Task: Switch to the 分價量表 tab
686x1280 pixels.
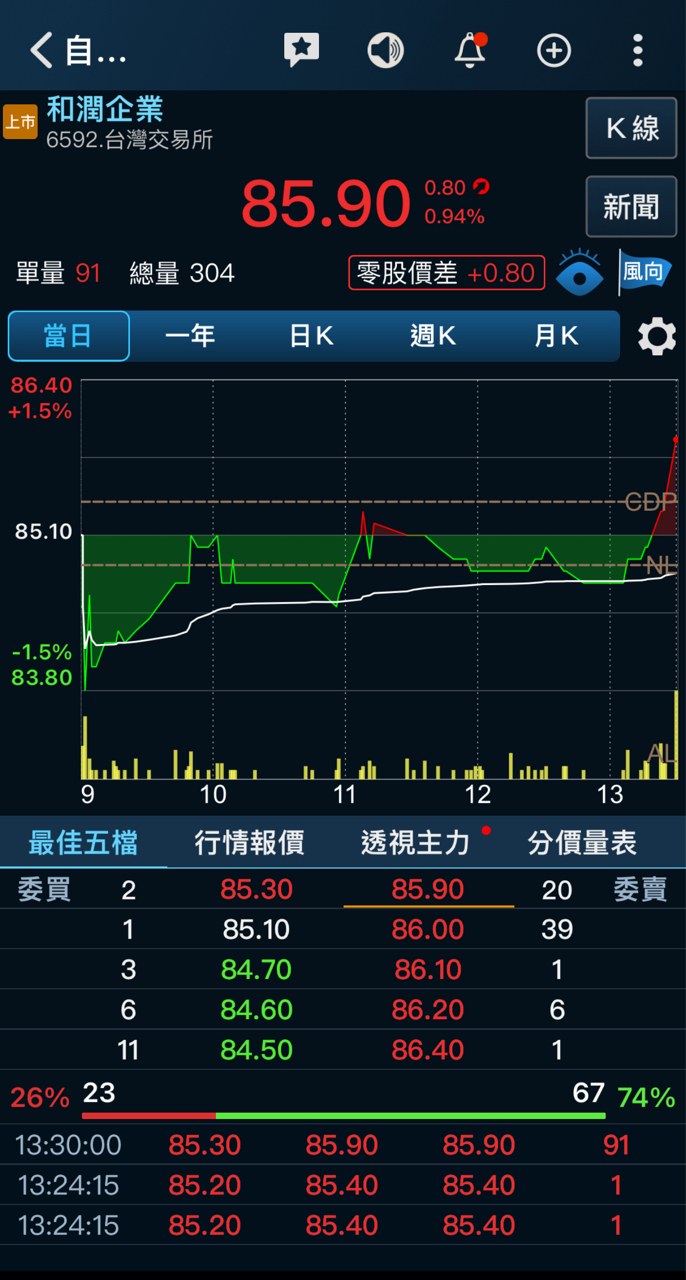Action: [x=582, y=843]
